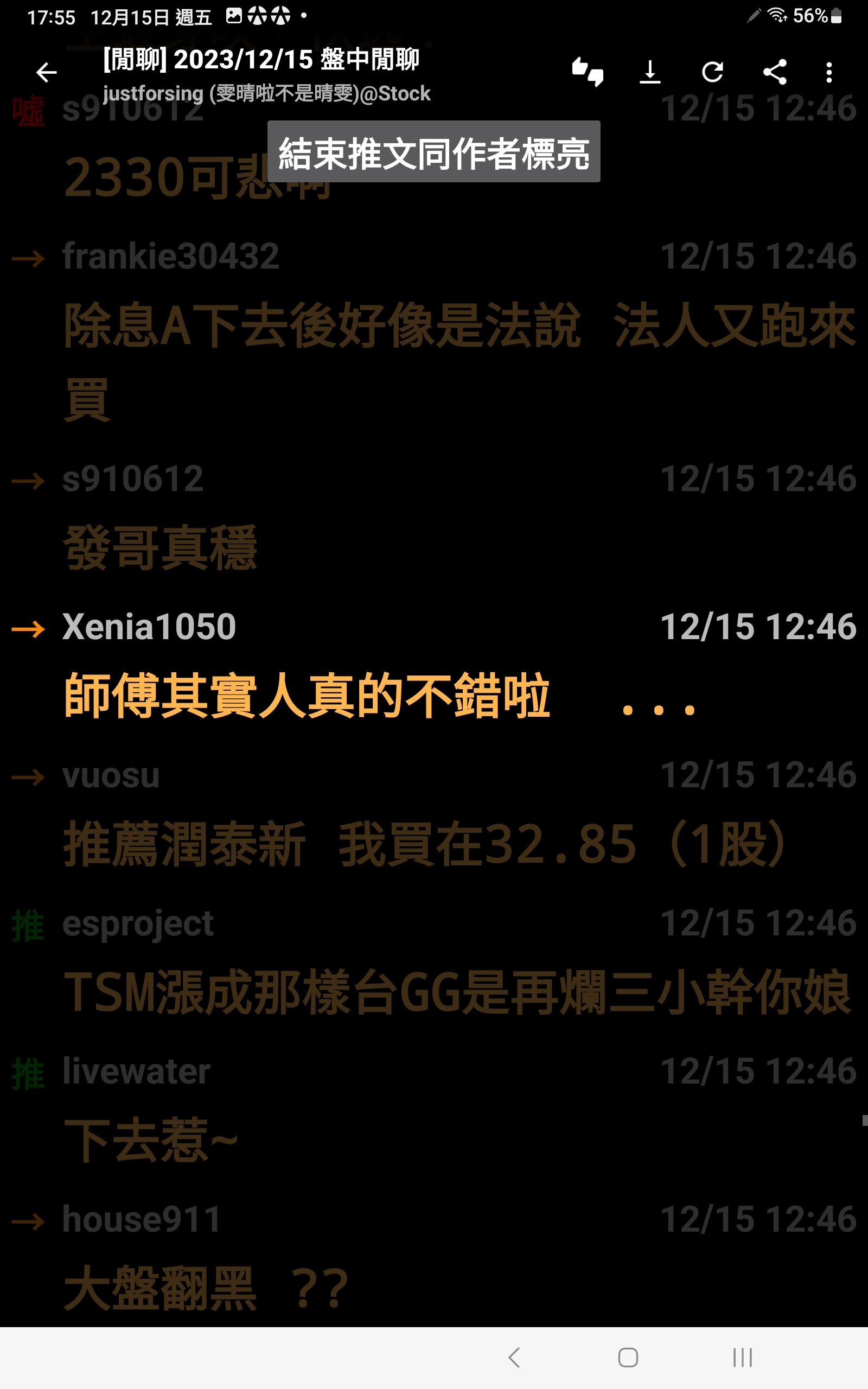Share this post

(775, 72)
